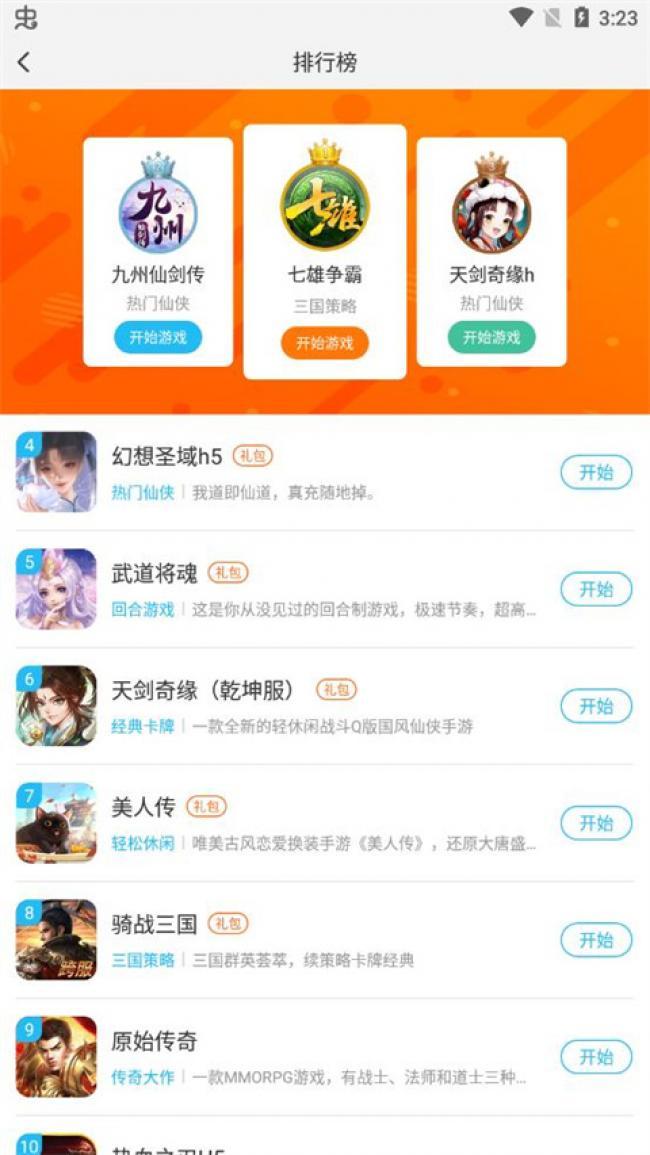Tap 开始 for 武道将魂

coord(596,589)
